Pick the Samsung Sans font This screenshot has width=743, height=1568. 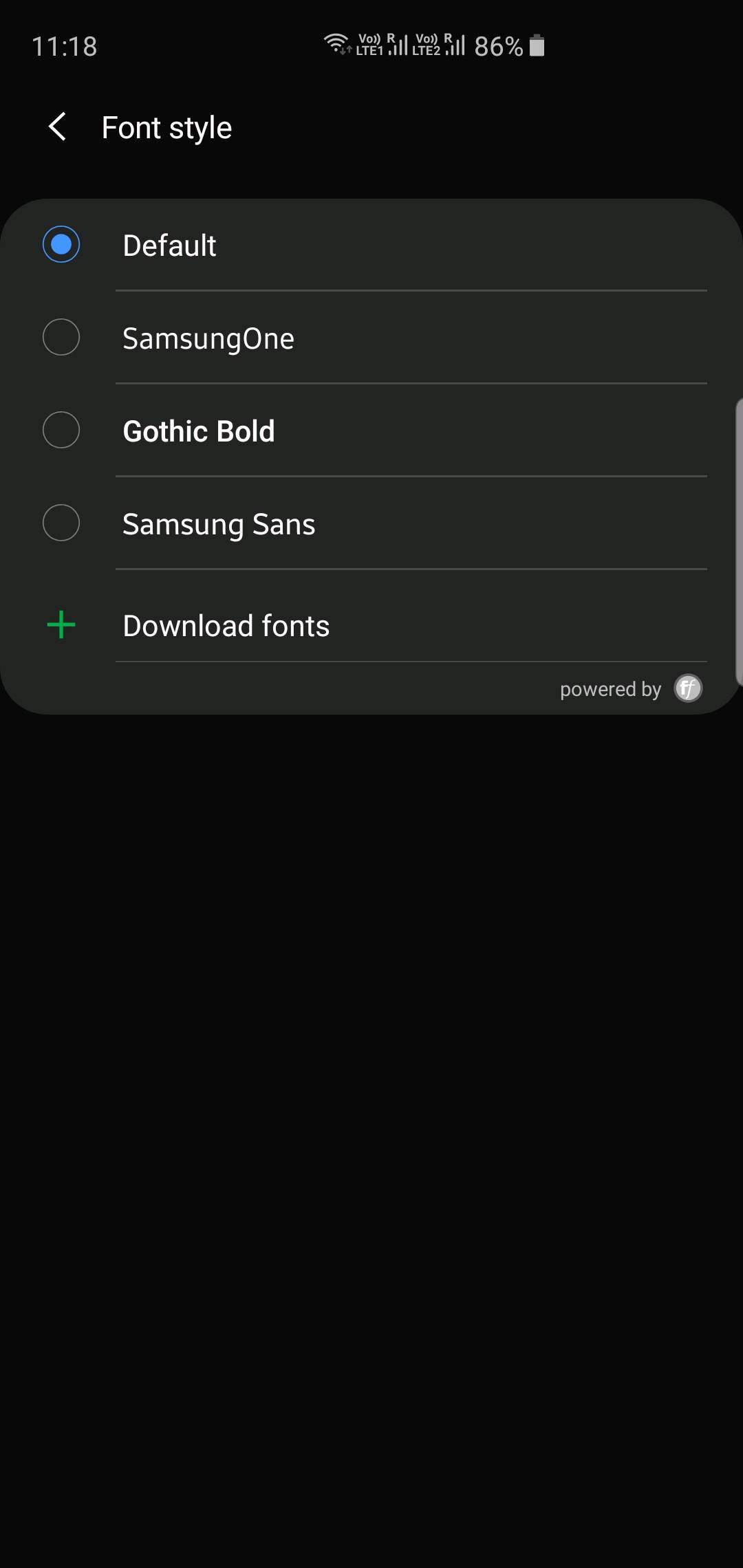click(x=371, y=523)
